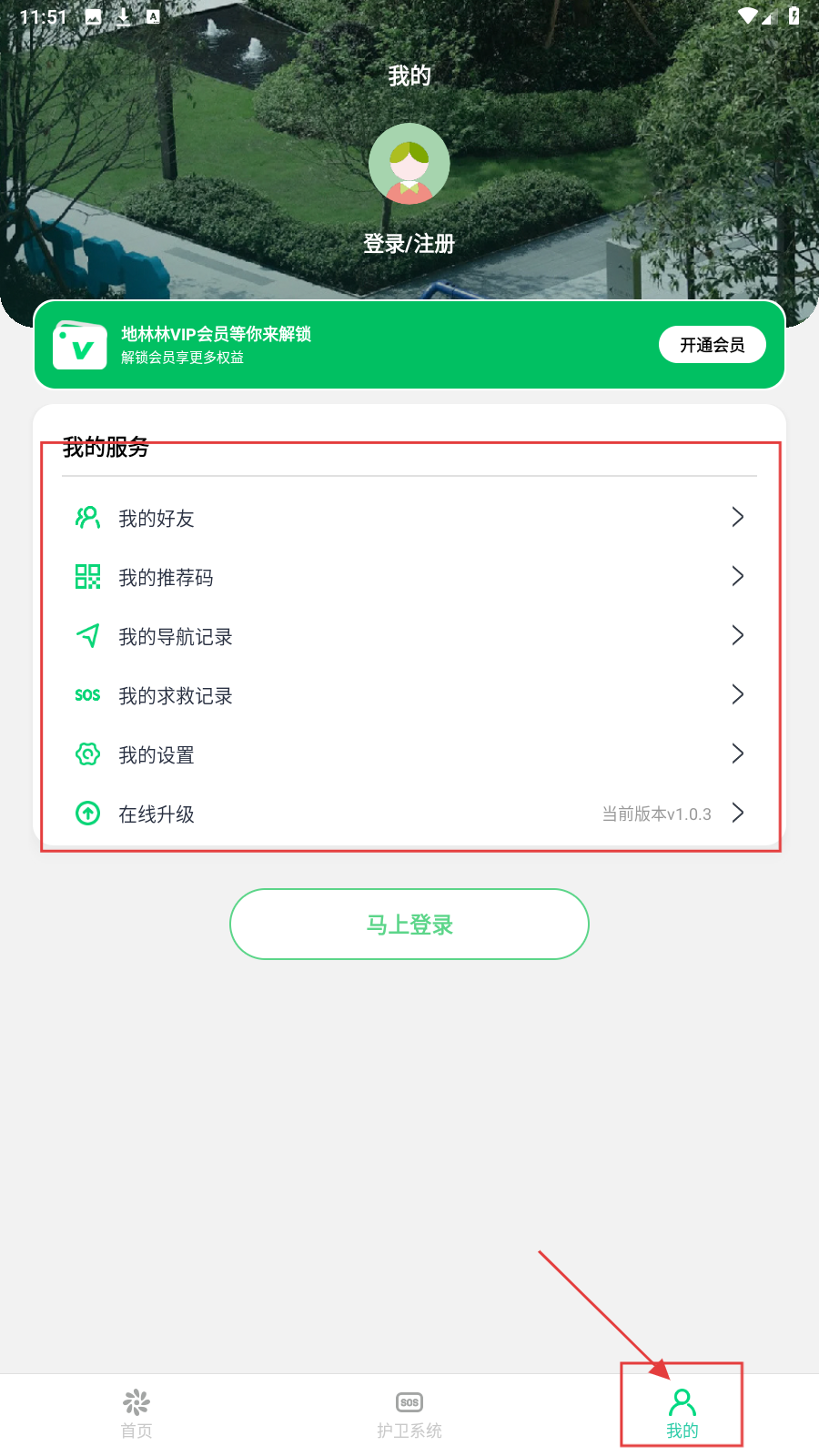Open 我的好友

click(409, 518)
